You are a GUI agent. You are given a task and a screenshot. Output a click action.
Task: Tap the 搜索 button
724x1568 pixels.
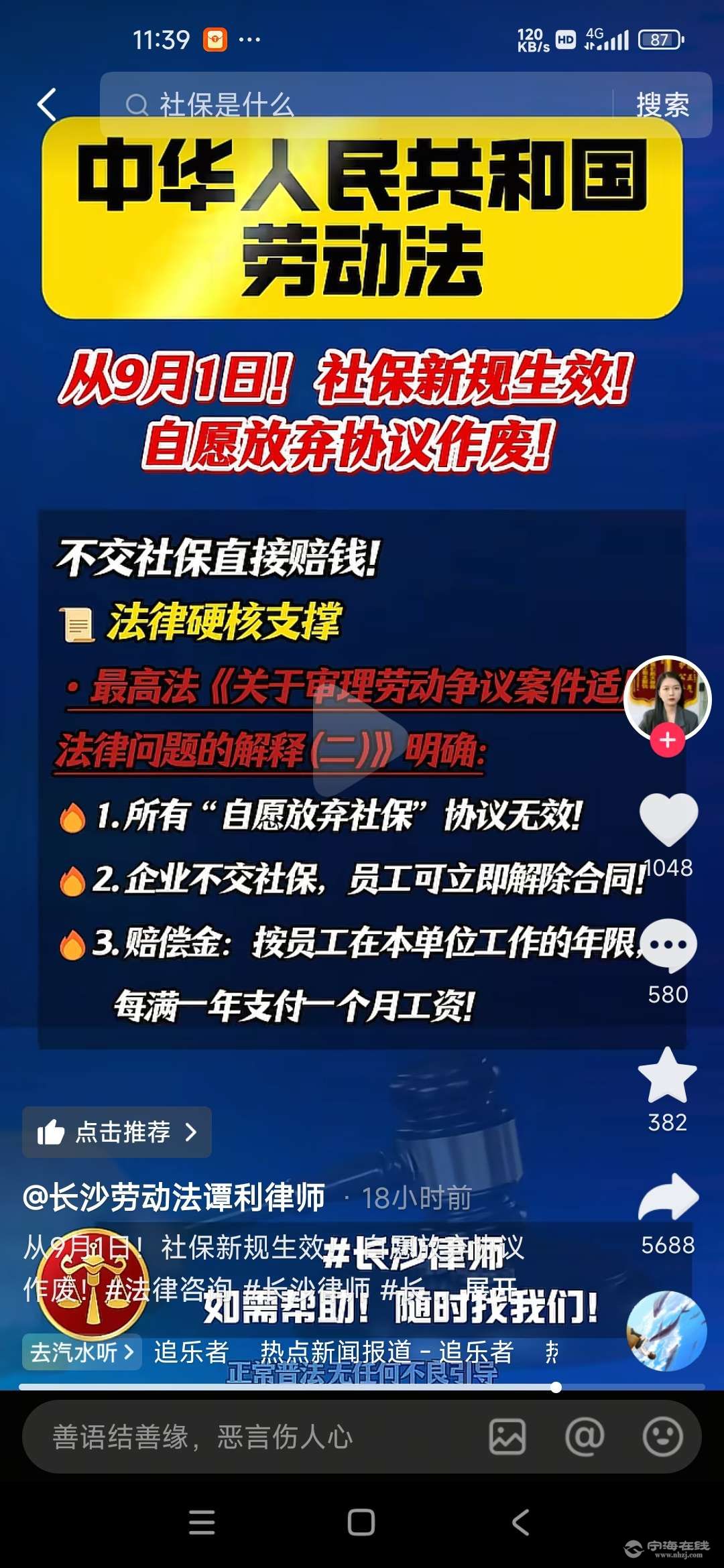(662, 105)
